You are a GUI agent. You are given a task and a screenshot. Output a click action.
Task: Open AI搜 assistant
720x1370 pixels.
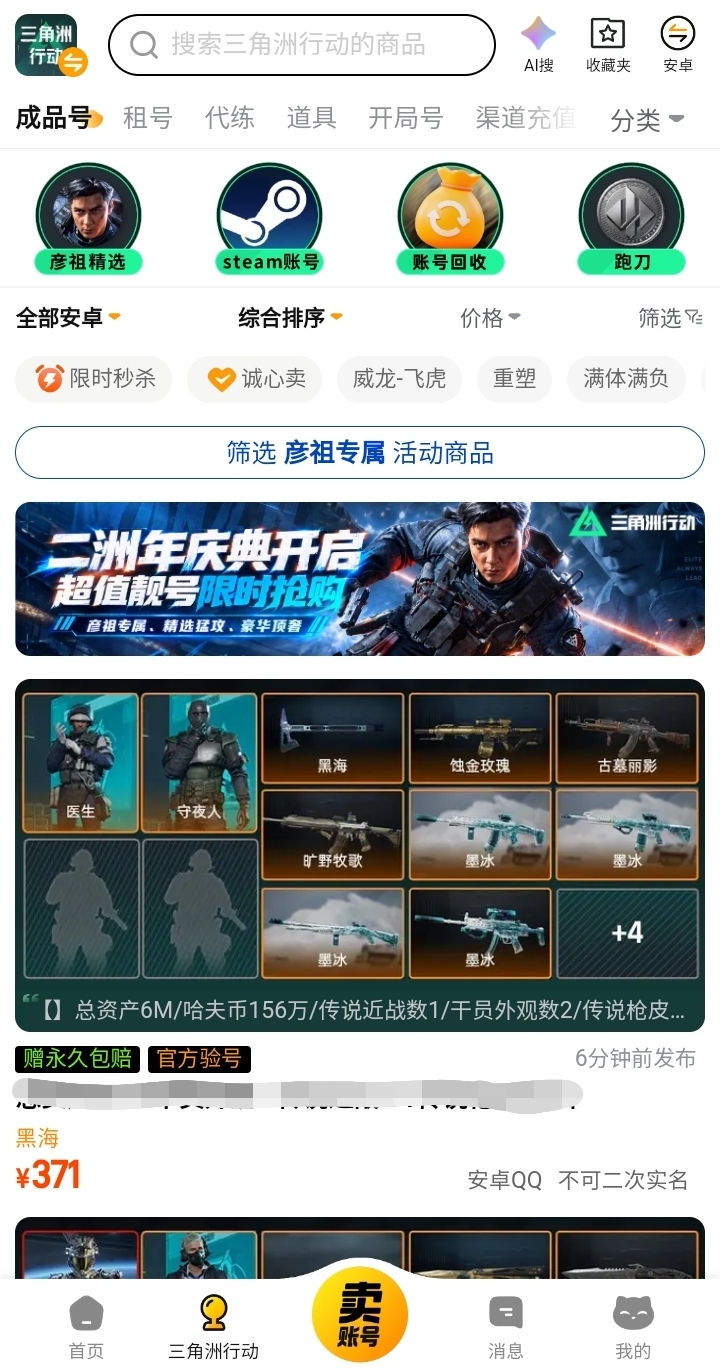pyautogui.click(x=539, y=45)
